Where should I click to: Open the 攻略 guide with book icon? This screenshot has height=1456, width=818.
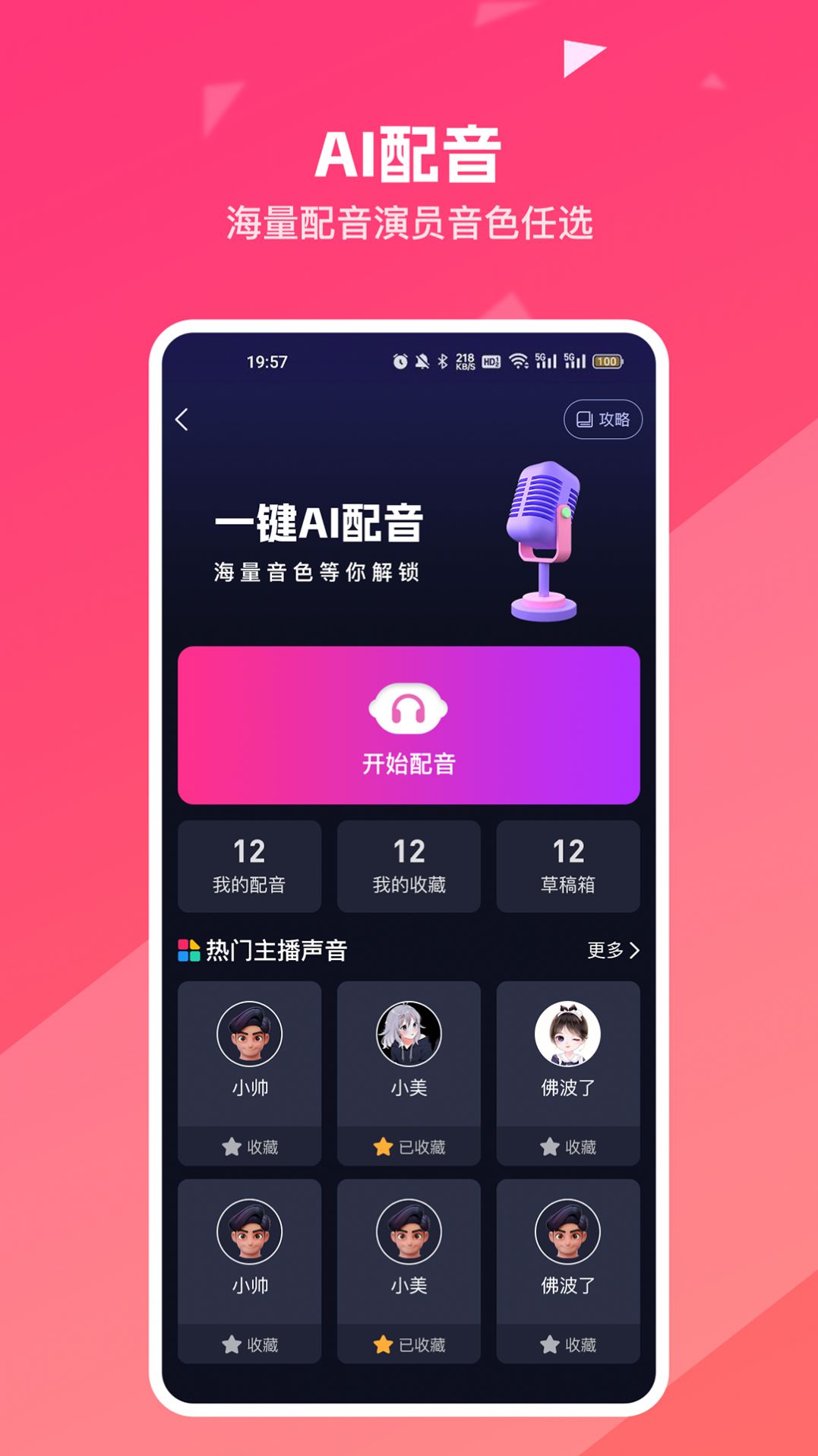pos(604,418)
